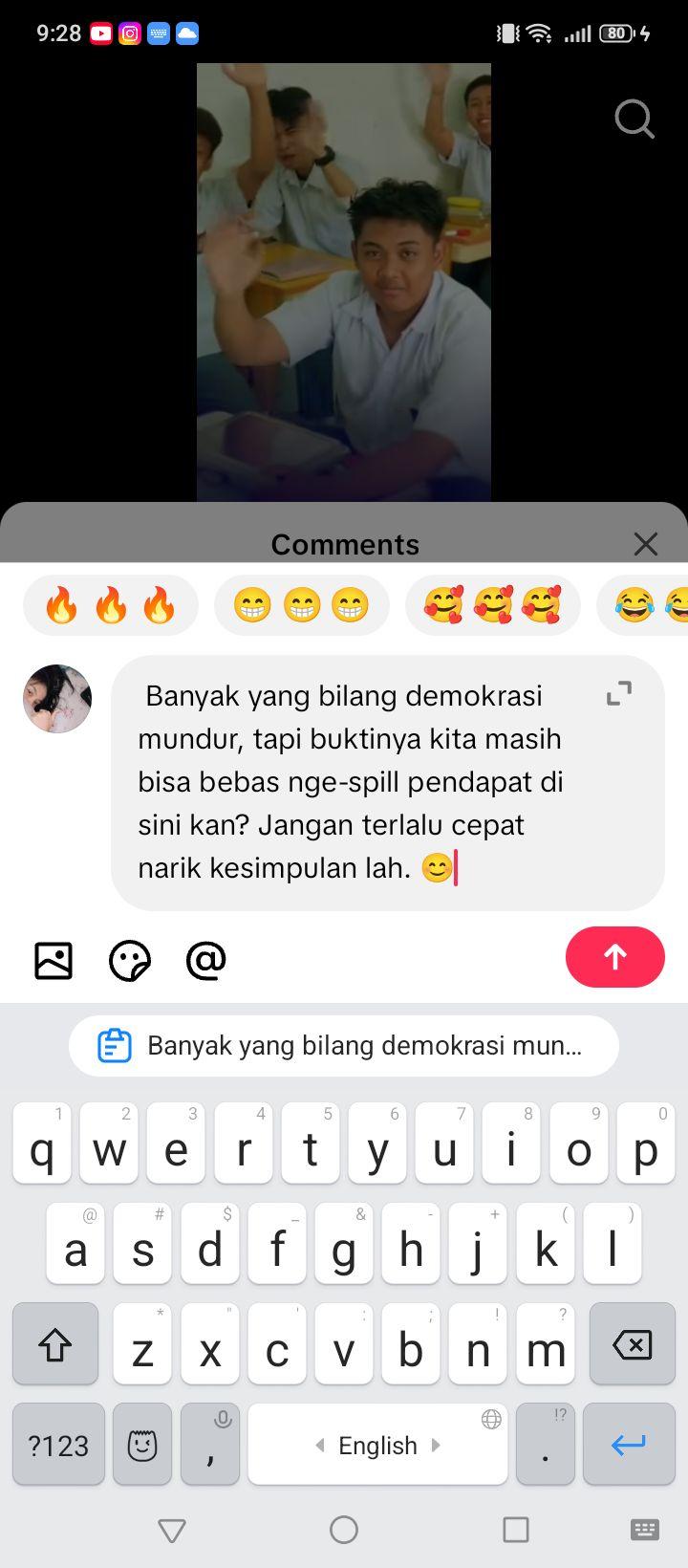688x1568 pixels.
Task: Close the Comments panel
Action: coord(646,544)
